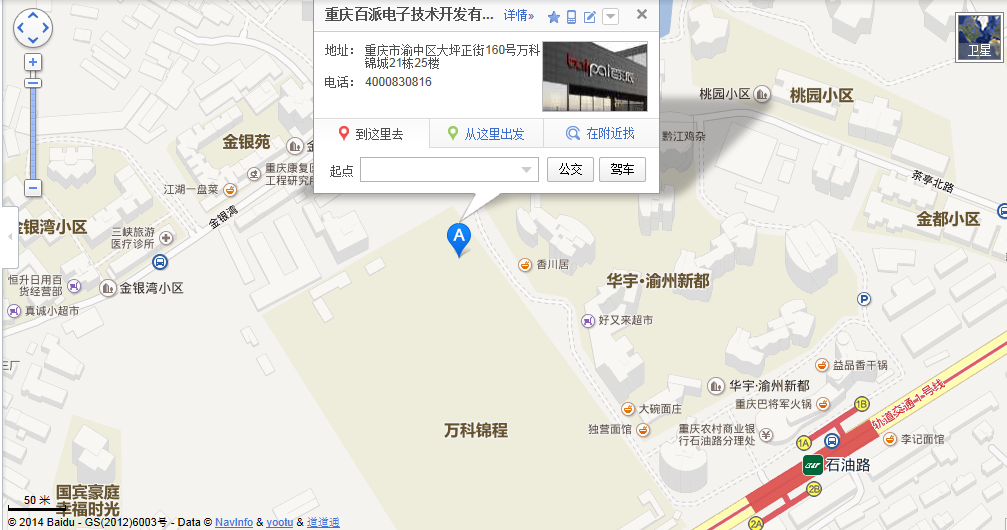Switch to the 在附近找 tab
Image resolution: width=1007 pixels, height=530 pixels.
click(600, 133)
